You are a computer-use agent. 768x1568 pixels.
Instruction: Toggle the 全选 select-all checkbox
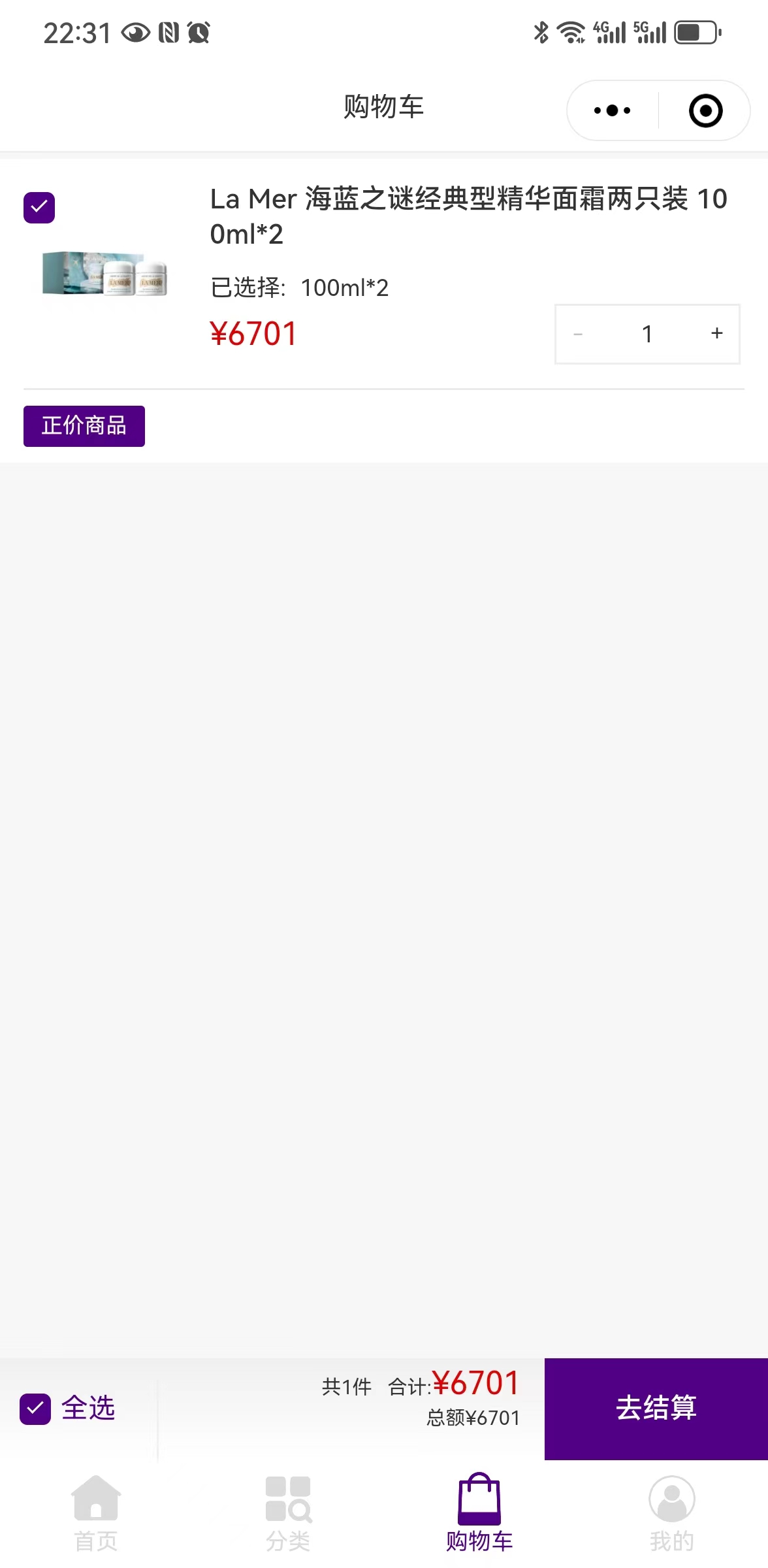click(35, 1409)
